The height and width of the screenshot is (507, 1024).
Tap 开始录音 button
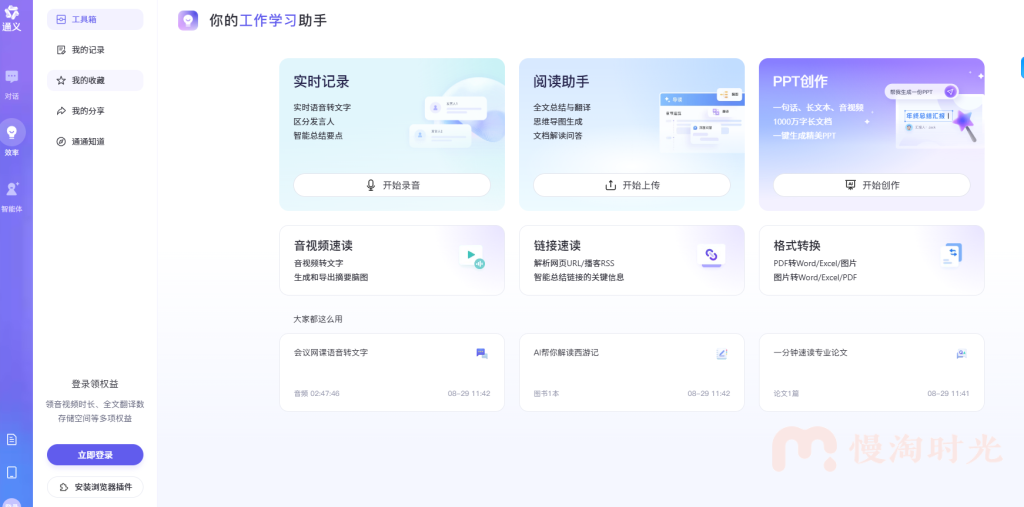click(x=391, y=185)
